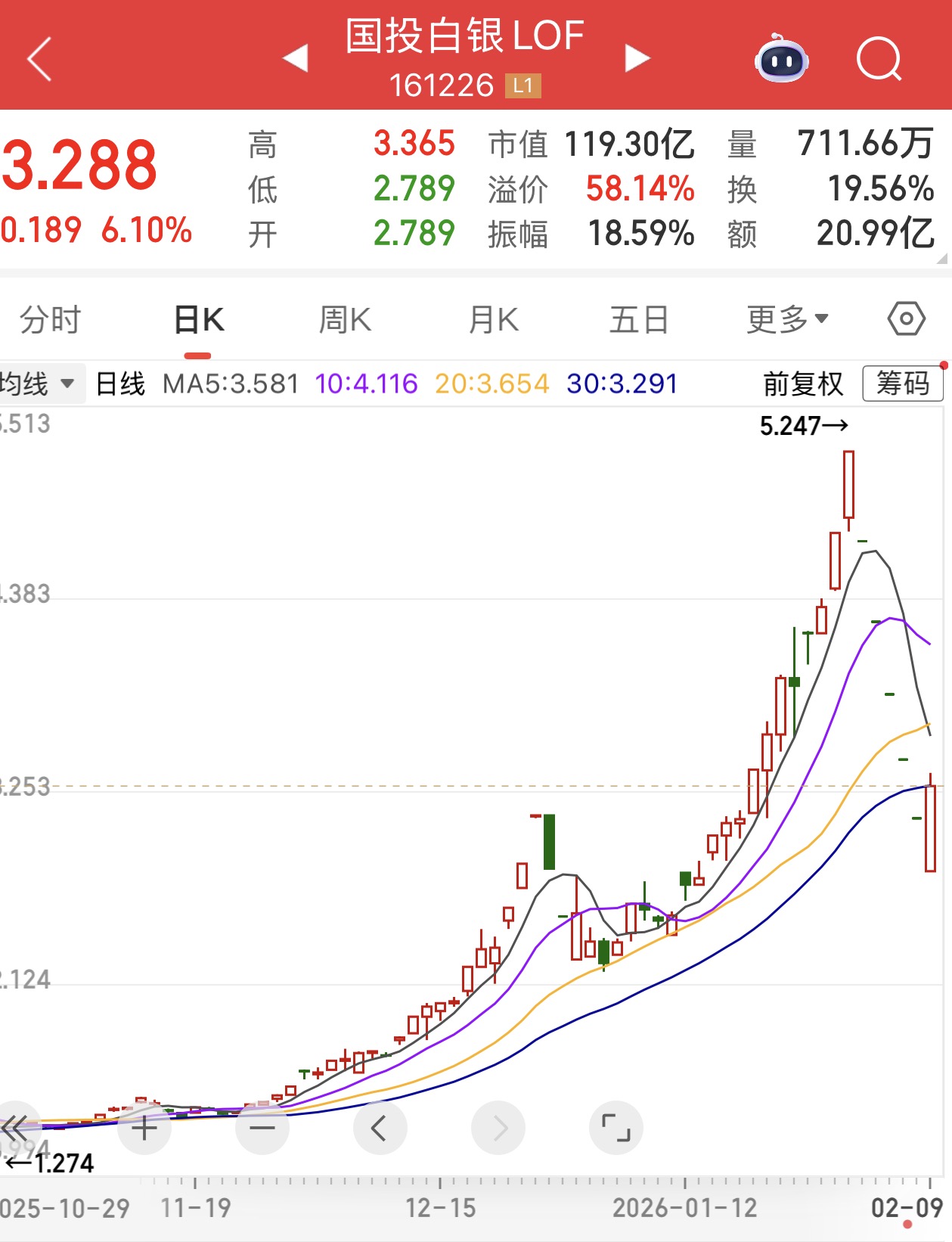Switch to the 周K chart

pyautogui.click(x=345, y=320)
